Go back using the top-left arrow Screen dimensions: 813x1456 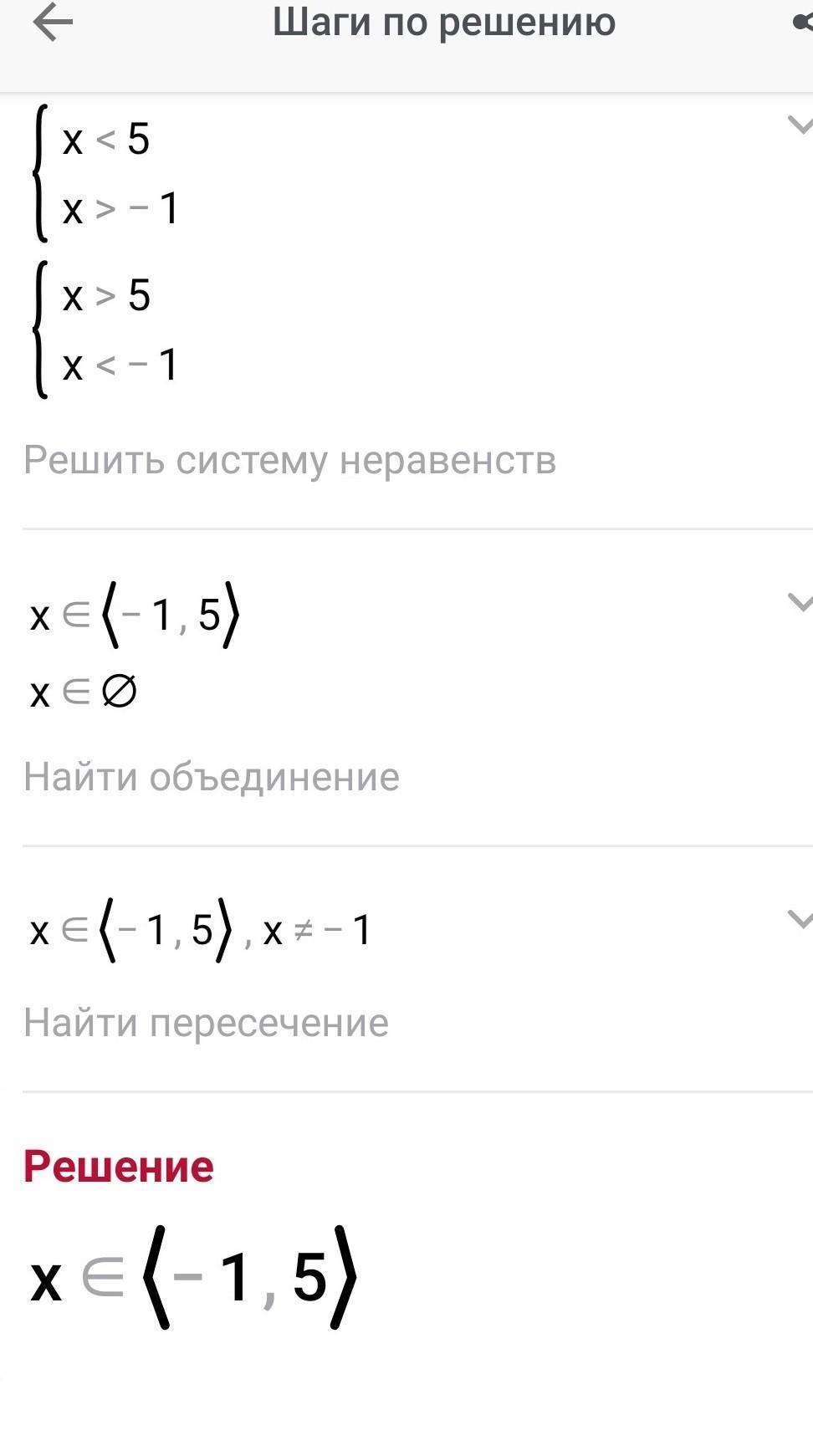(53, 23)
